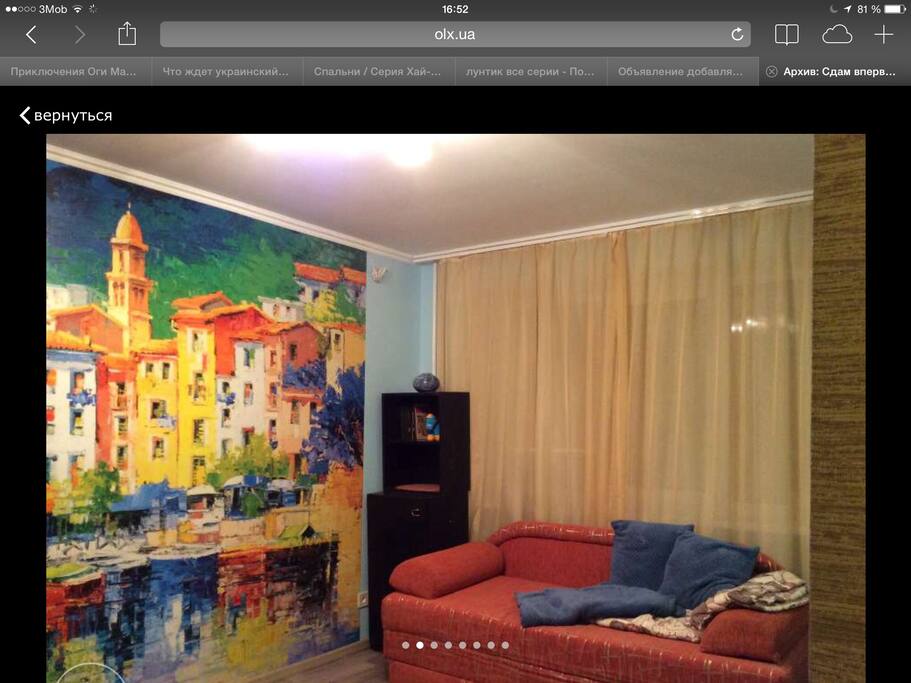Viewport: 911px width, 683px height.
Task: Show iCloud tabs
Action: pos(837,35)
